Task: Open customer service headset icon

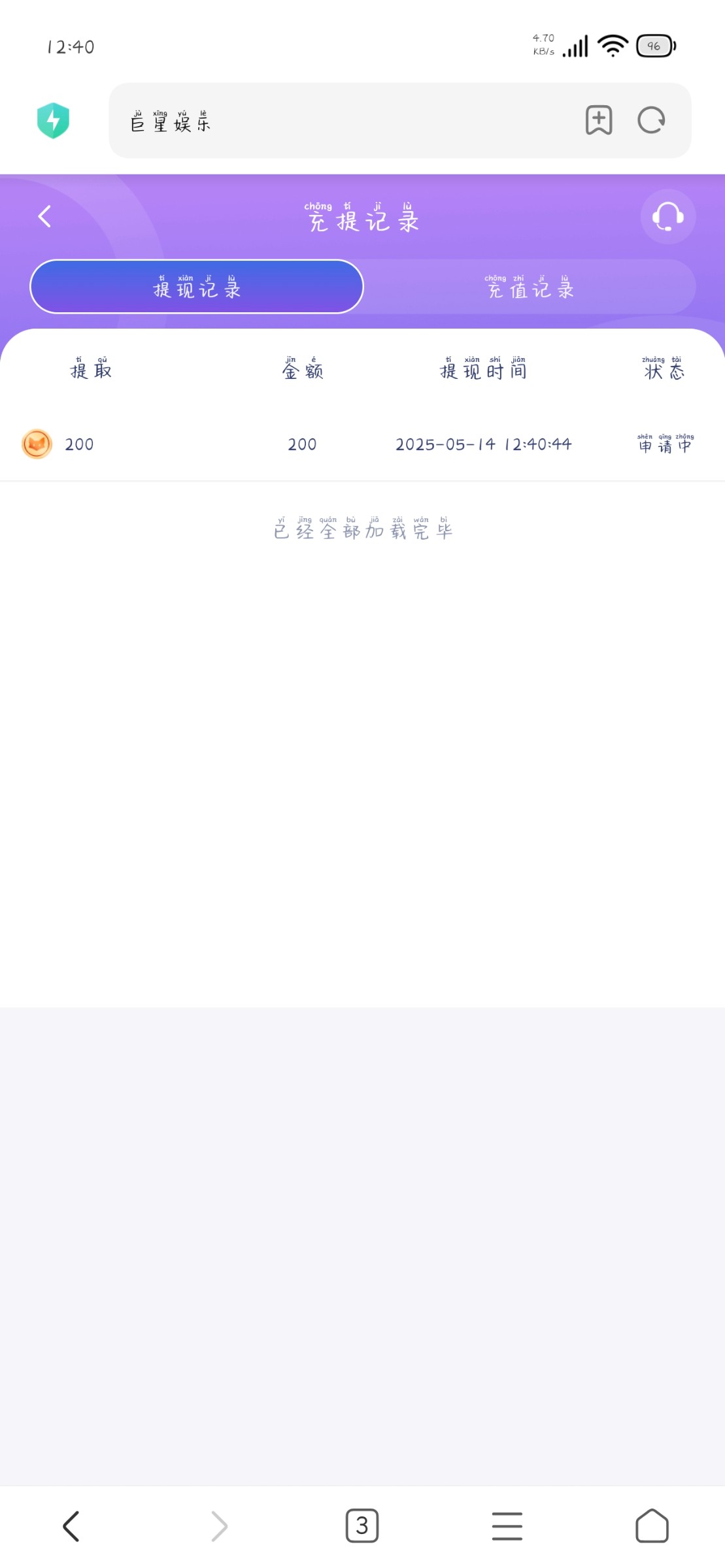Action: click(667, 216)
